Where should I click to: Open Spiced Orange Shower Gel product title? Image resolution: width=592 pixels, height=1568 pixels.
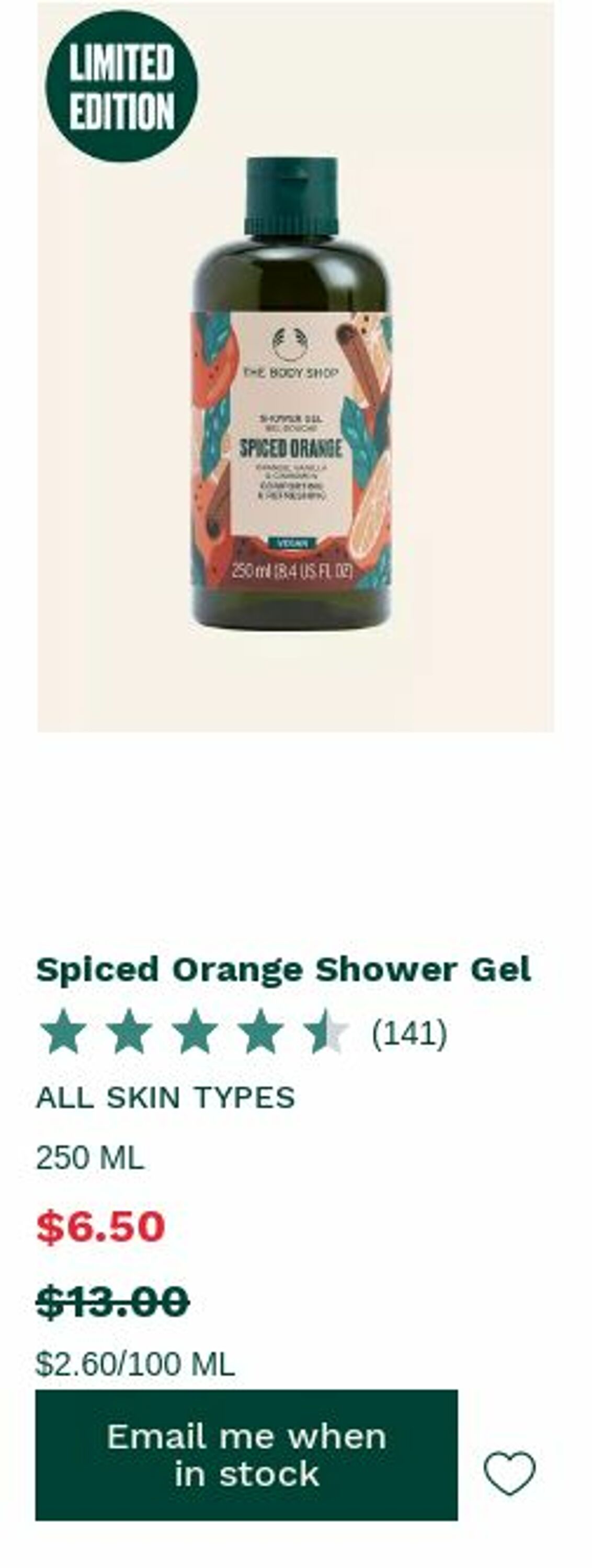pos(283,970)
